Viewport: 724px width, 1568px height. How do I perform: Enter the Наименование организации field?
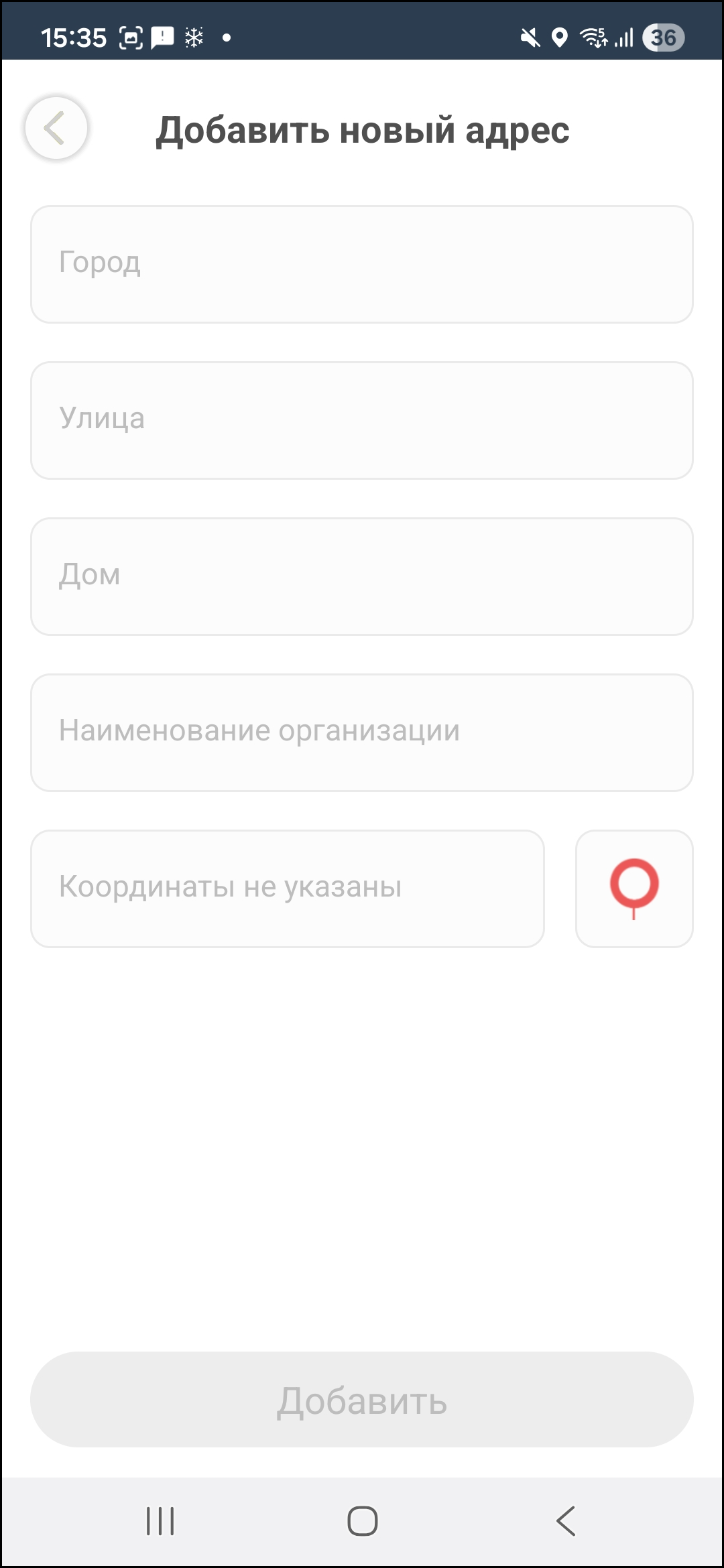click(x=362, y=732)
